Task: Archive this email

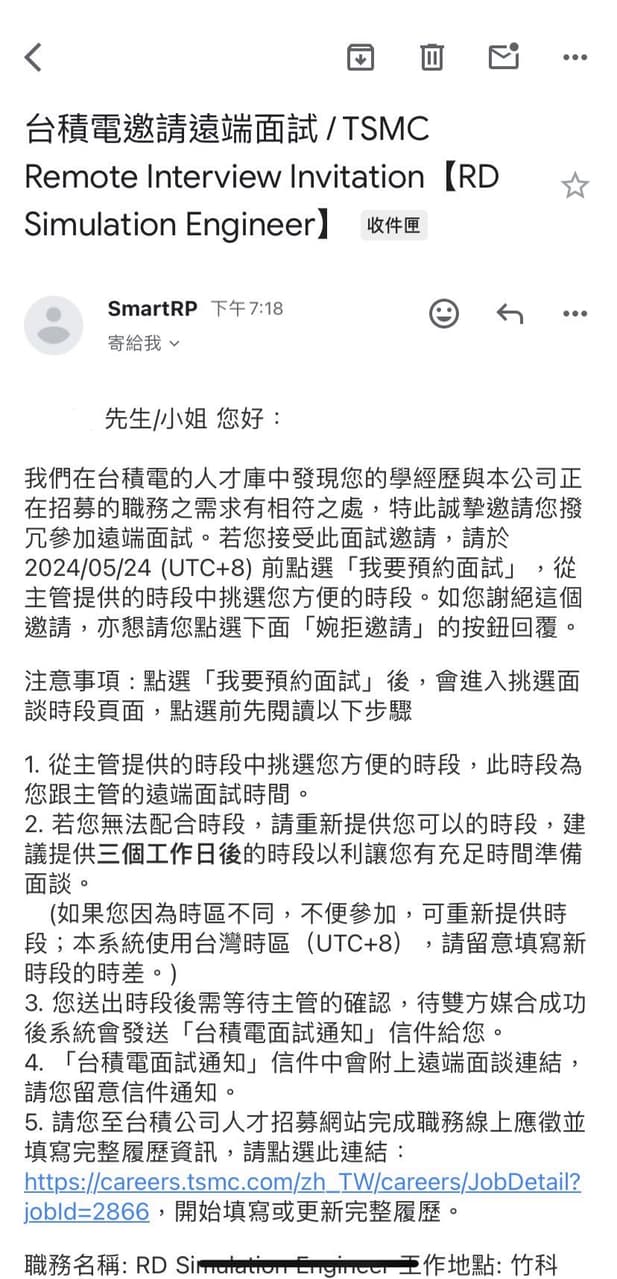Action: tap(360, 57)
